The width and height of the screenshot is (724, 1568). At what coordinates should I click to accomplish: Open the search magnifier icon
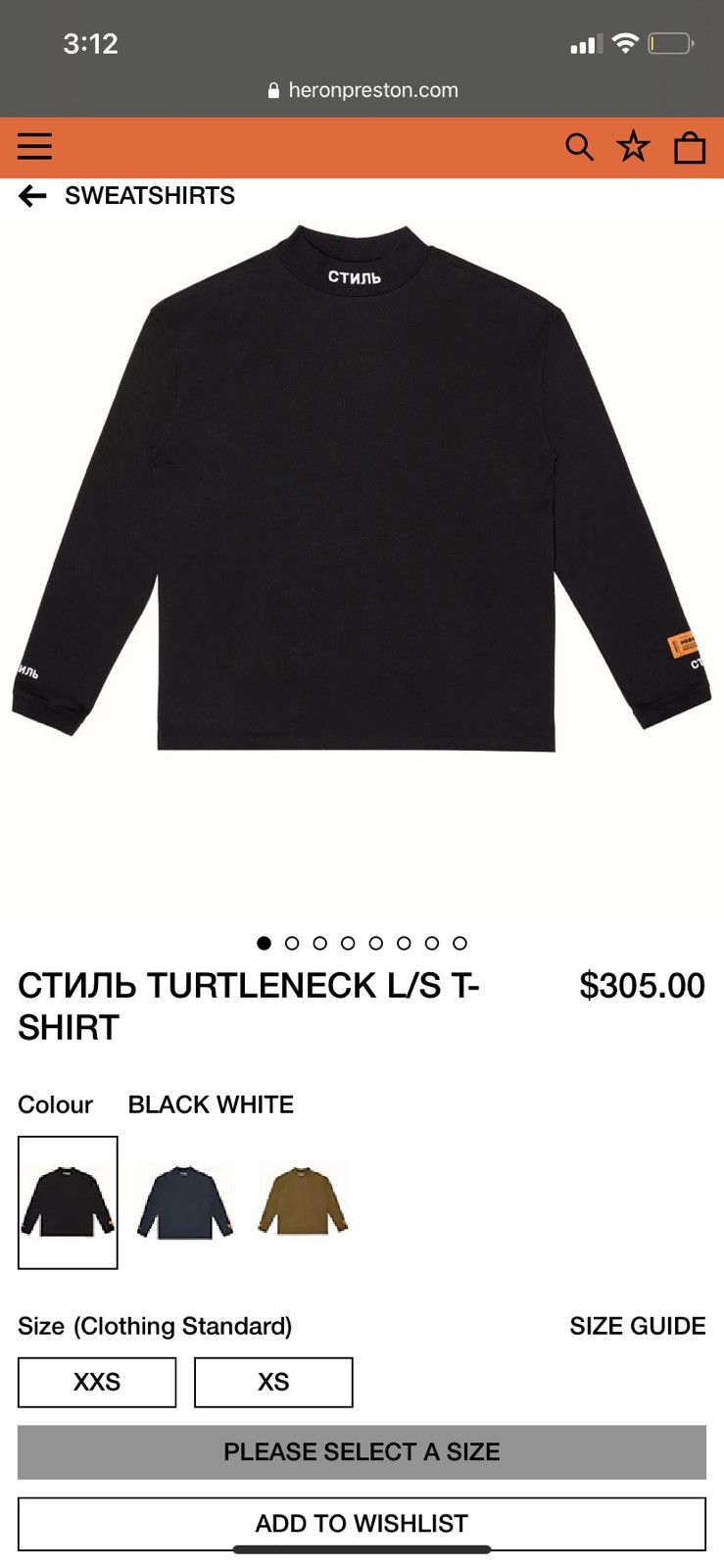click(x=579, y=147)
